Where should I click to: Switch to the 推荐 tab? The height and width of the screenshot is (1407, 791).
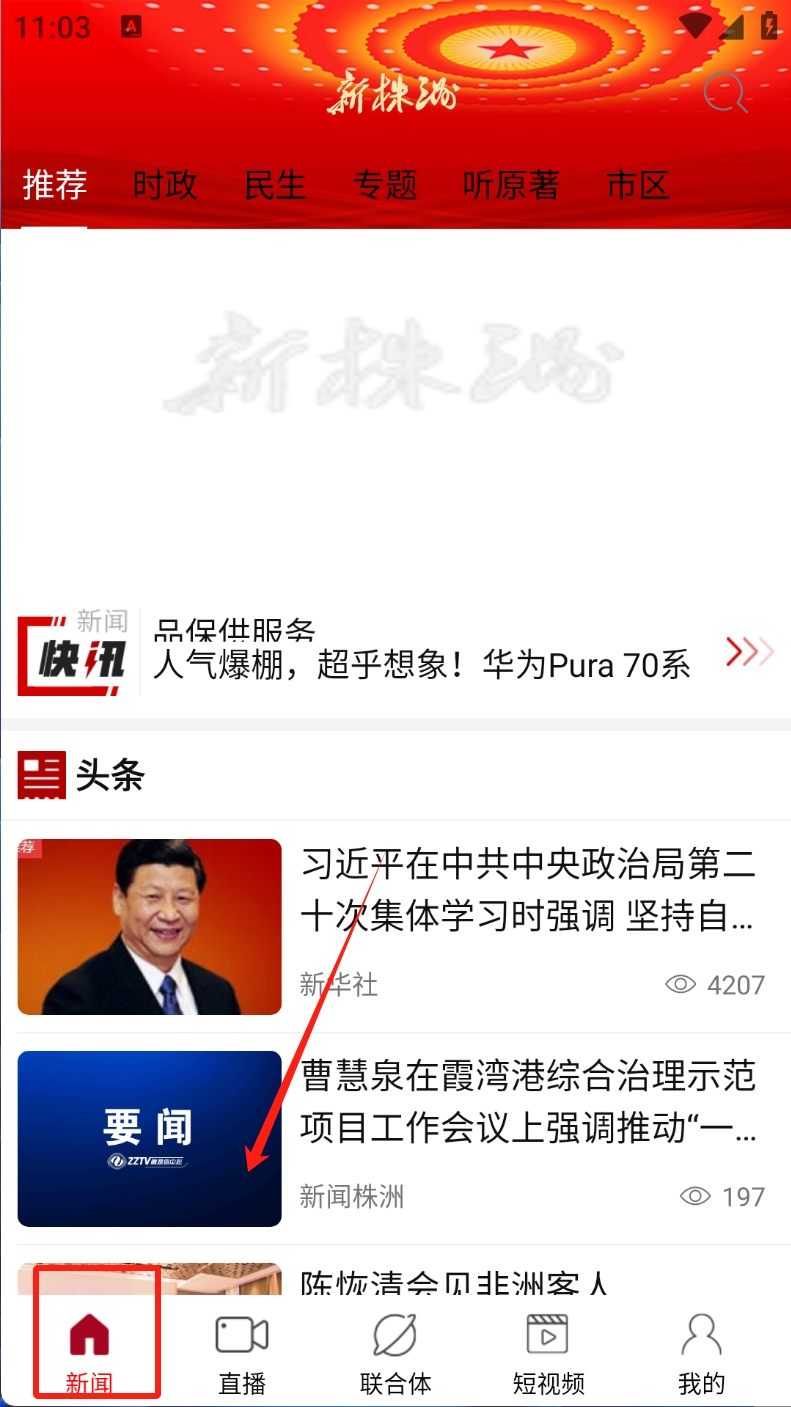55,185
